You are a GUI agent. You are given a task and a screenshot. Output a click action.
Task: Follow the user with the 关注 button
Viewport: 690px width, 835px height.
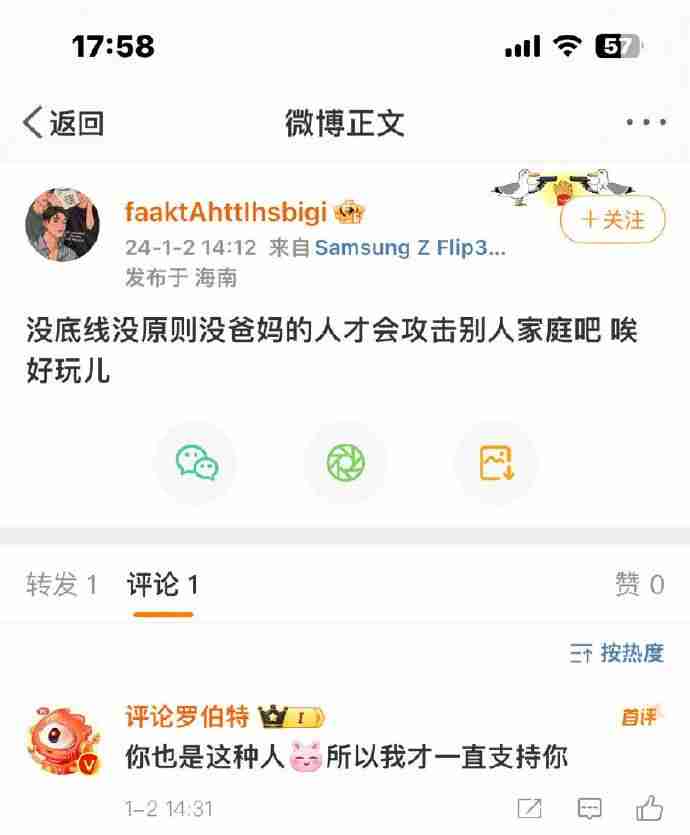(x=612, y=219)
